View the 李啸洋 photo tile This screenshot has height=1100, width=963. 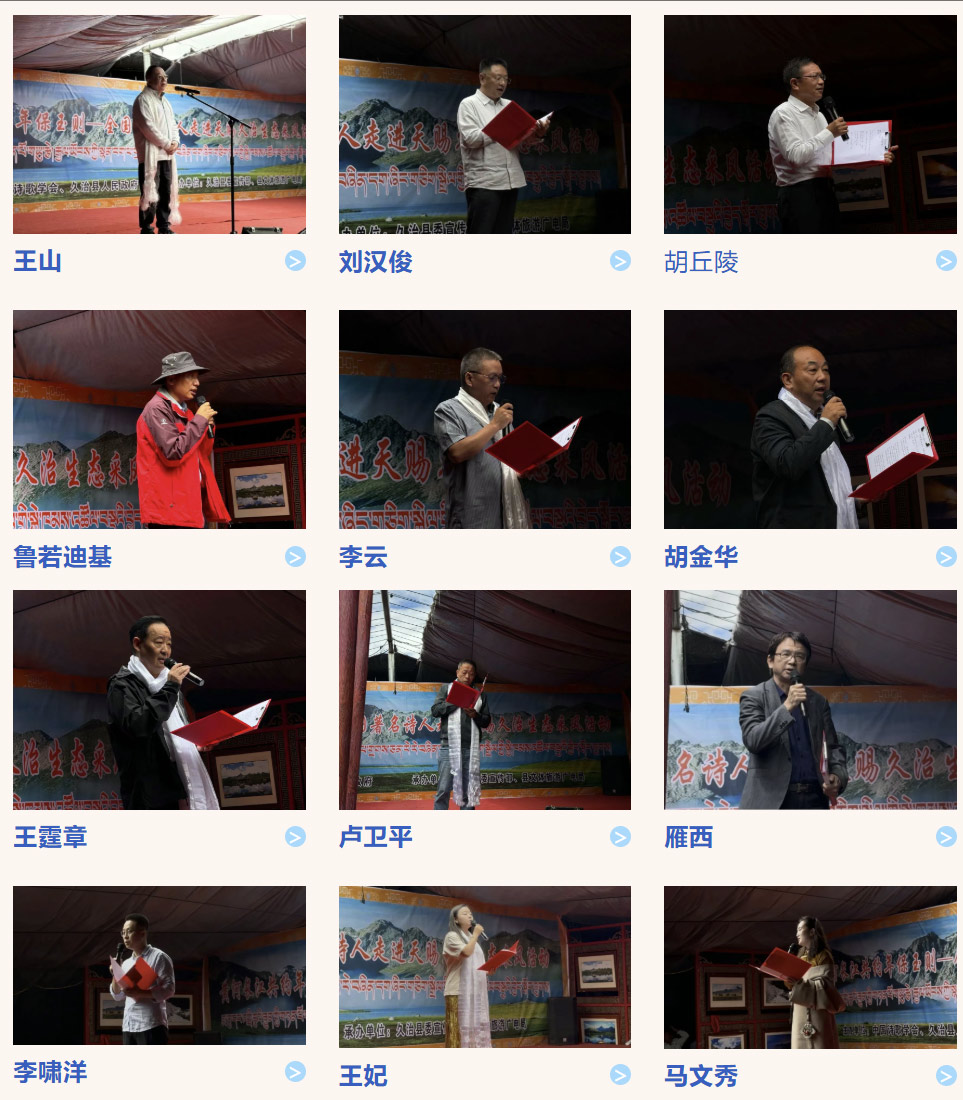click(x=159, y=965)
